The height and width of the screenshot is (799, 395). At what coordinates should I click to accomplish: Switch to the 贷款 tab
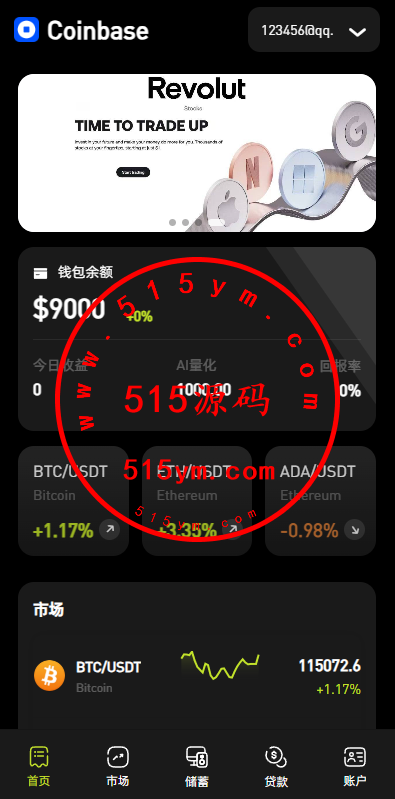(276, 766)
